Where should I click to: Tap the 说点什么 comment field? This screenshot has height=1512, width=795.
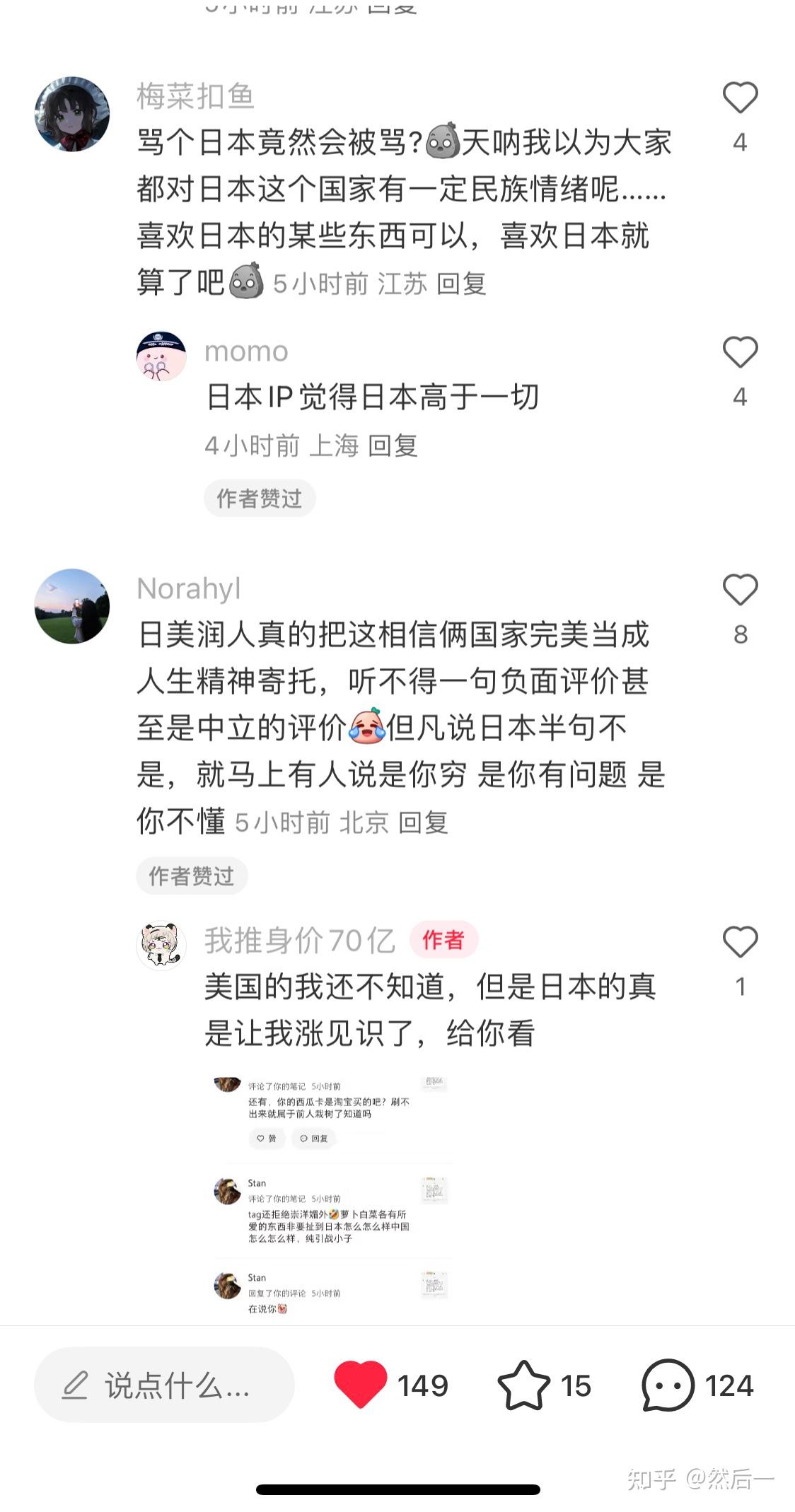click(164, 1385)
